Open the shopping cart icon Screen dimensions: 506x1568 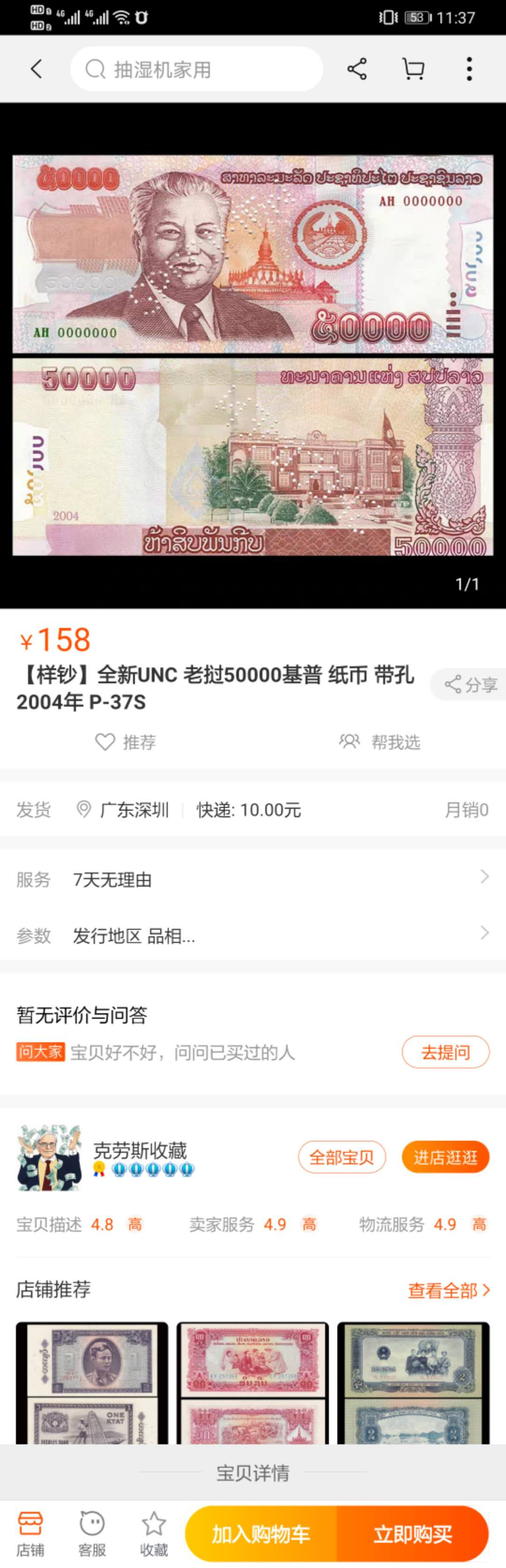(x=414, y=69)
